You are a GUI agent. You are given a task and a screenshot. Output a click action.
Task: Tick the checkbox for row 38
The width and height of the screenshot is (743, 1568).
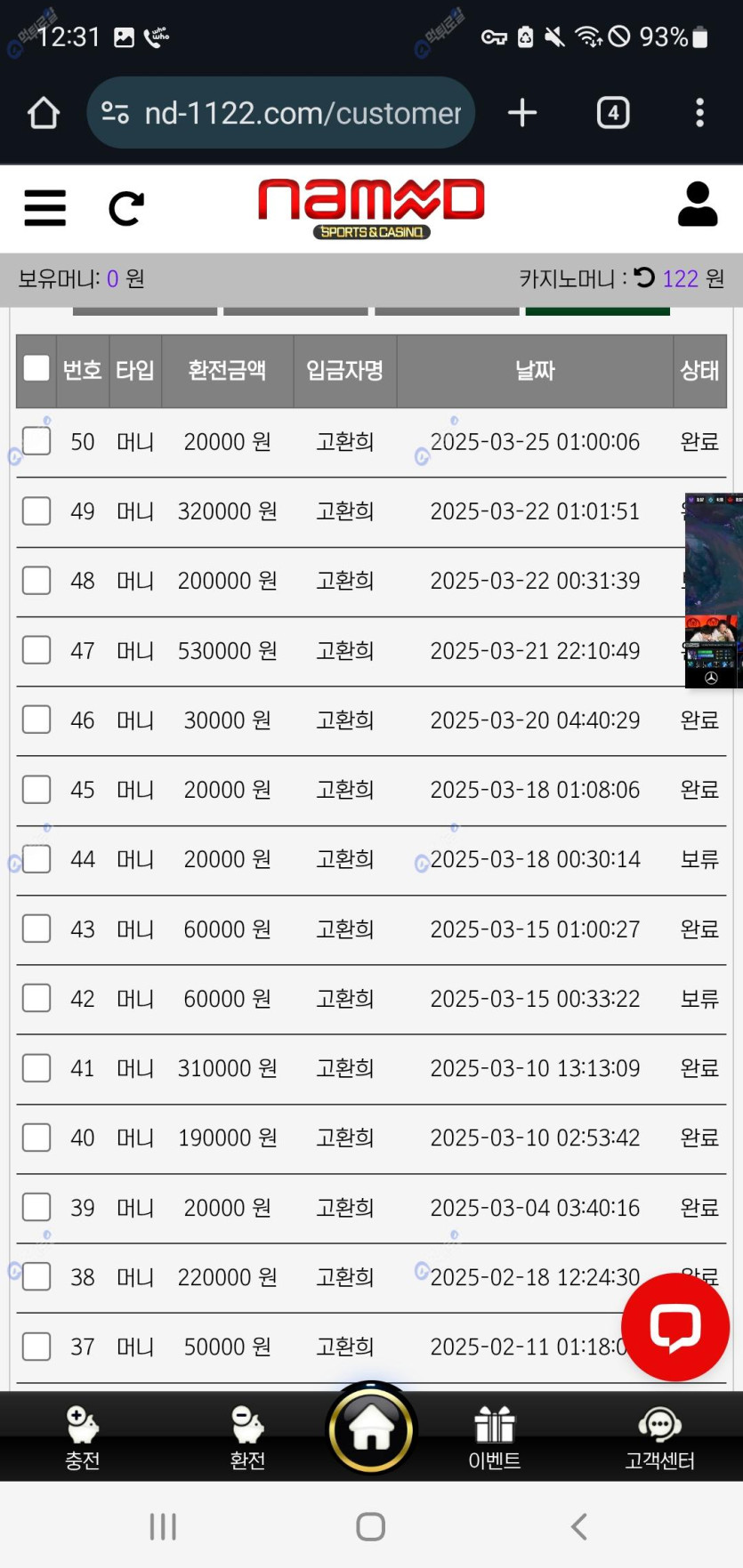[x=36, y=1276]
